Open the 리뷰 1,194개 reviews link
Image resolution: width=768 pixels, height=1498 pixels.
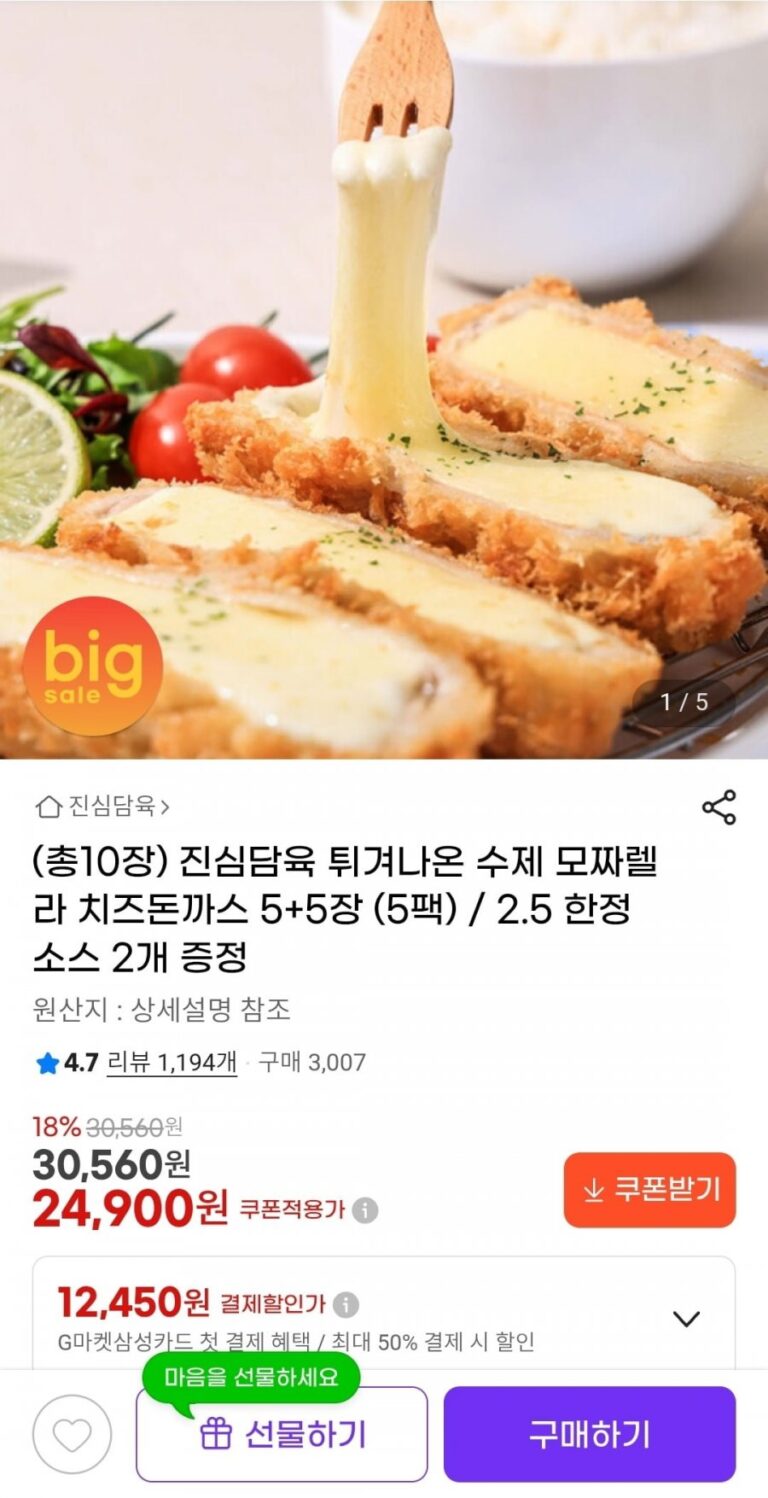(171, 1062)
